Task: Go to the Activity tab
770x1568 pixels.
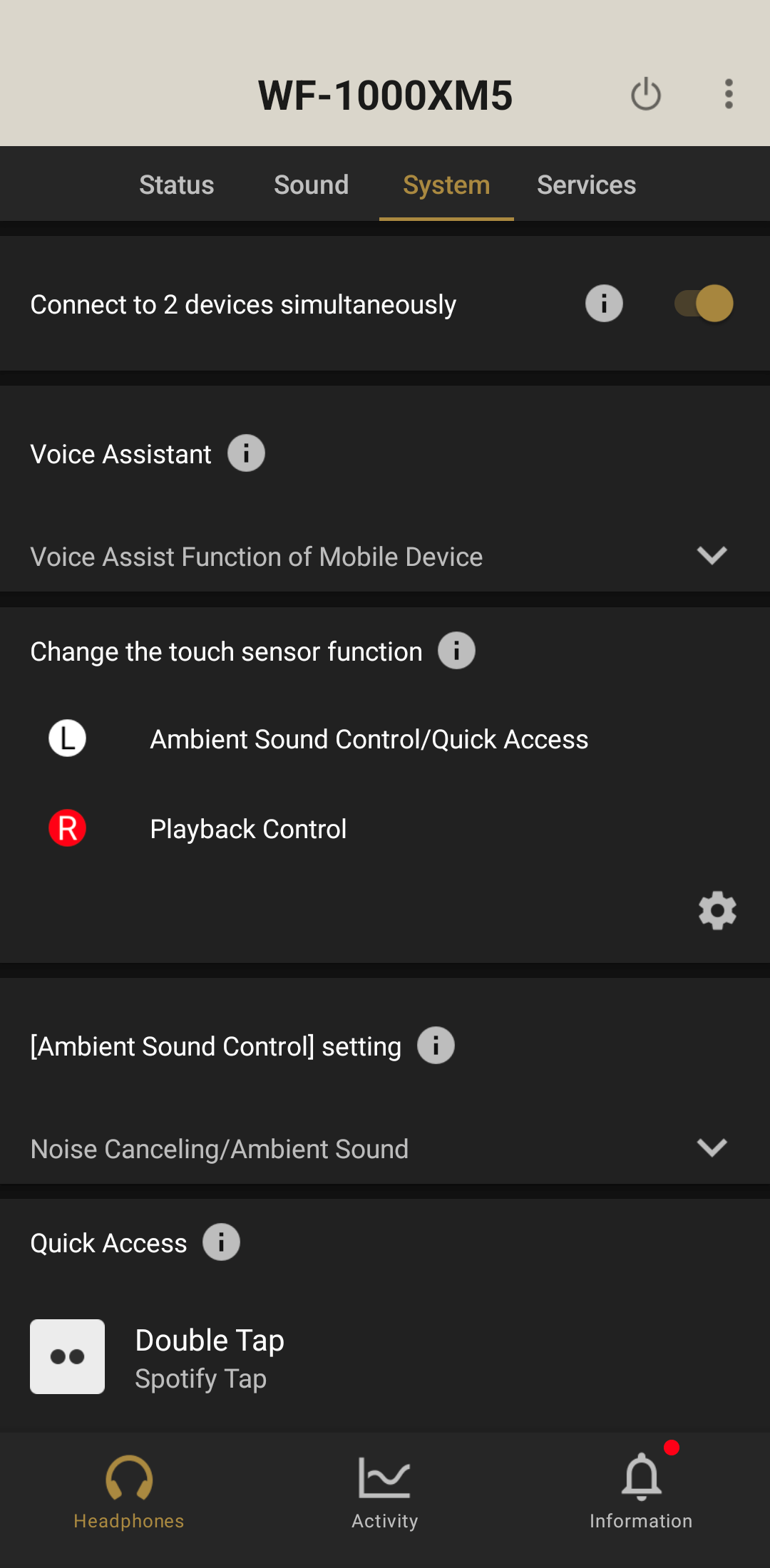Action: click(x=385, y=1492)
